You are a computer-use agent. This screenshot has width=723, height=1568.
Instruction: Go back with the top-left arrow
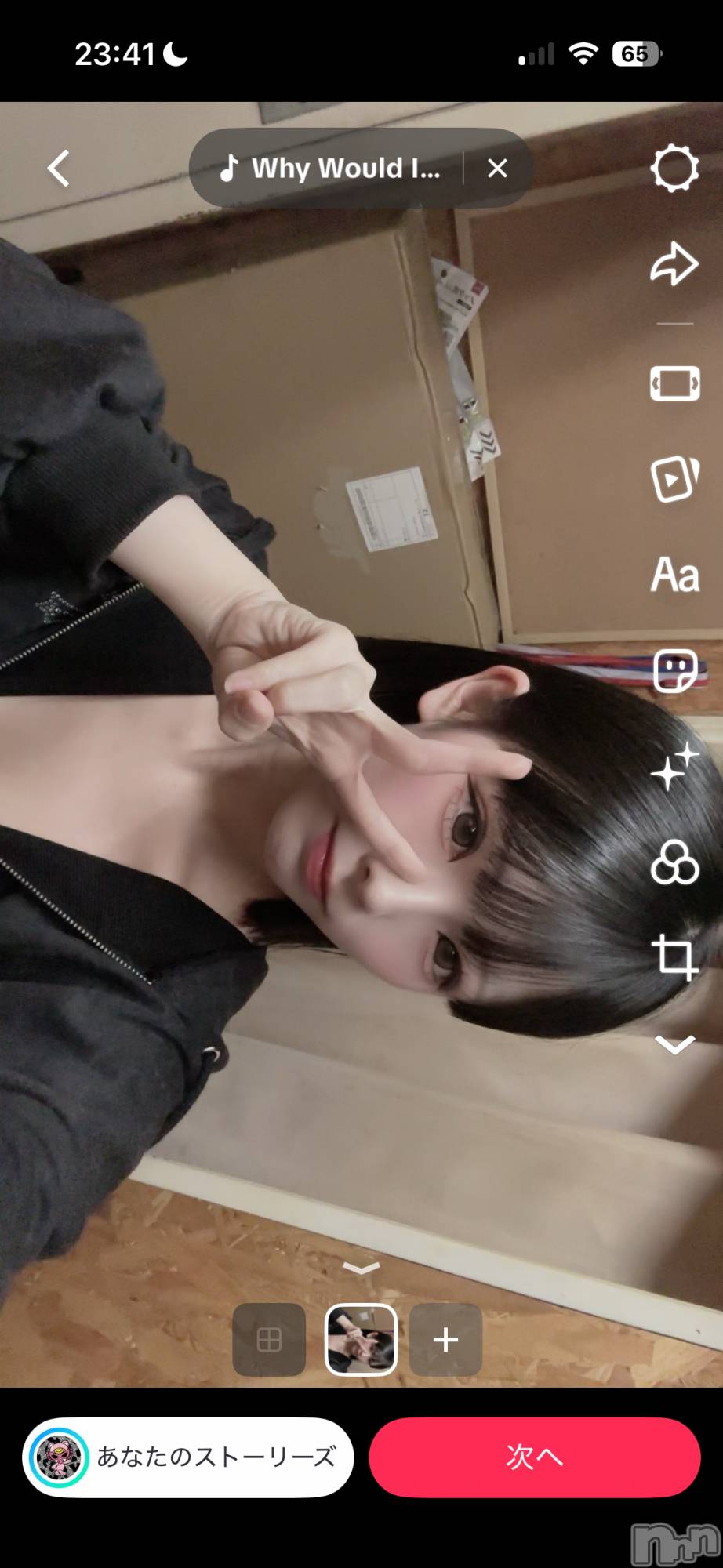tap(59, 168)
